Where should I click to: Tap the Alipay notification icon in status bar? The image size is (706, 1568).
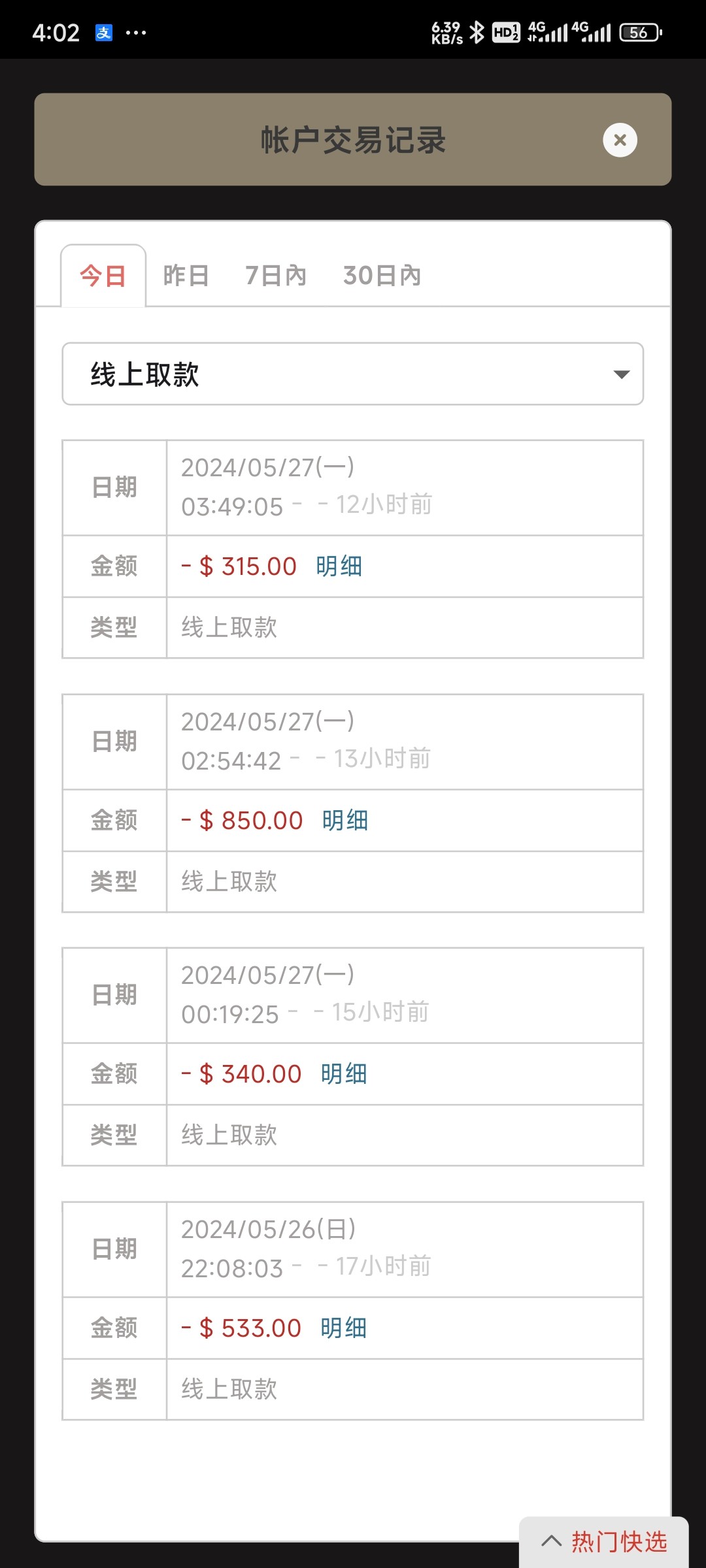click(105, 31)
